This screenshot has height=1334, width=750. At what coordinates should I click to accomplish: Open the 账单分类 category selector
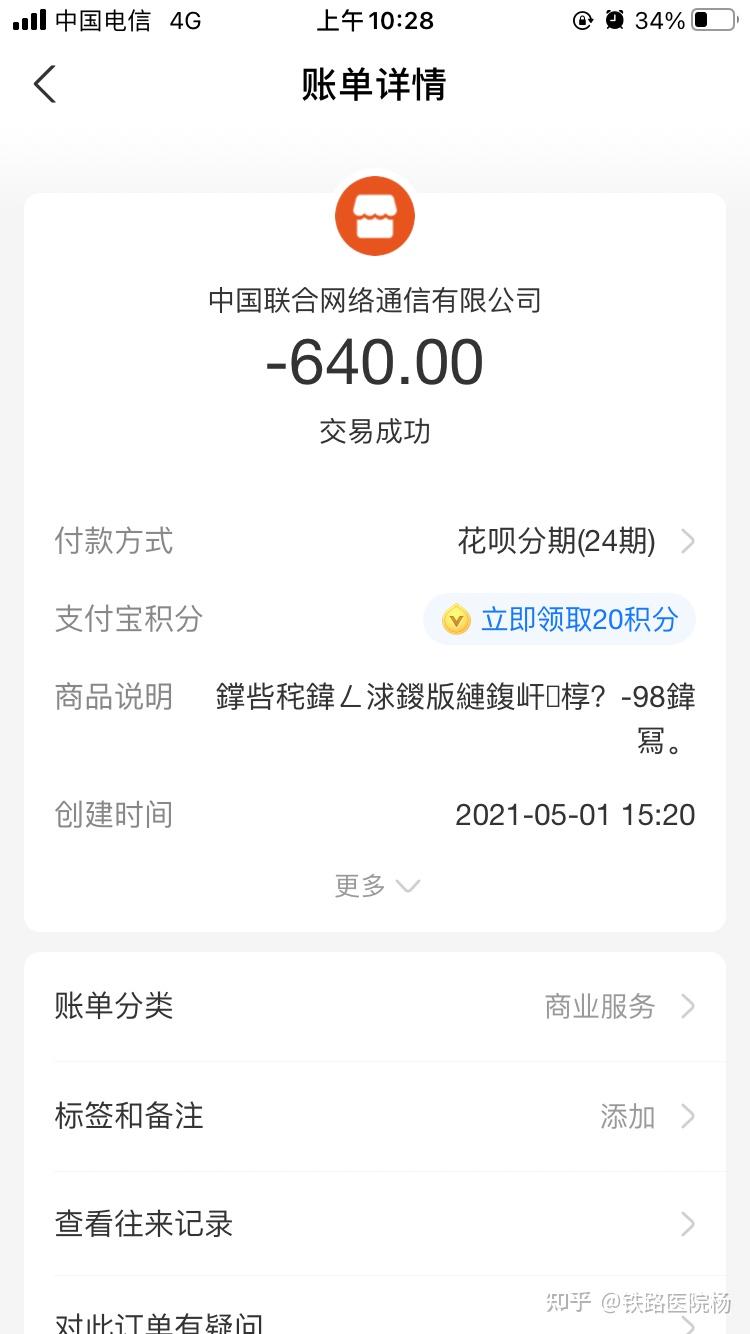click(375, 1007)
